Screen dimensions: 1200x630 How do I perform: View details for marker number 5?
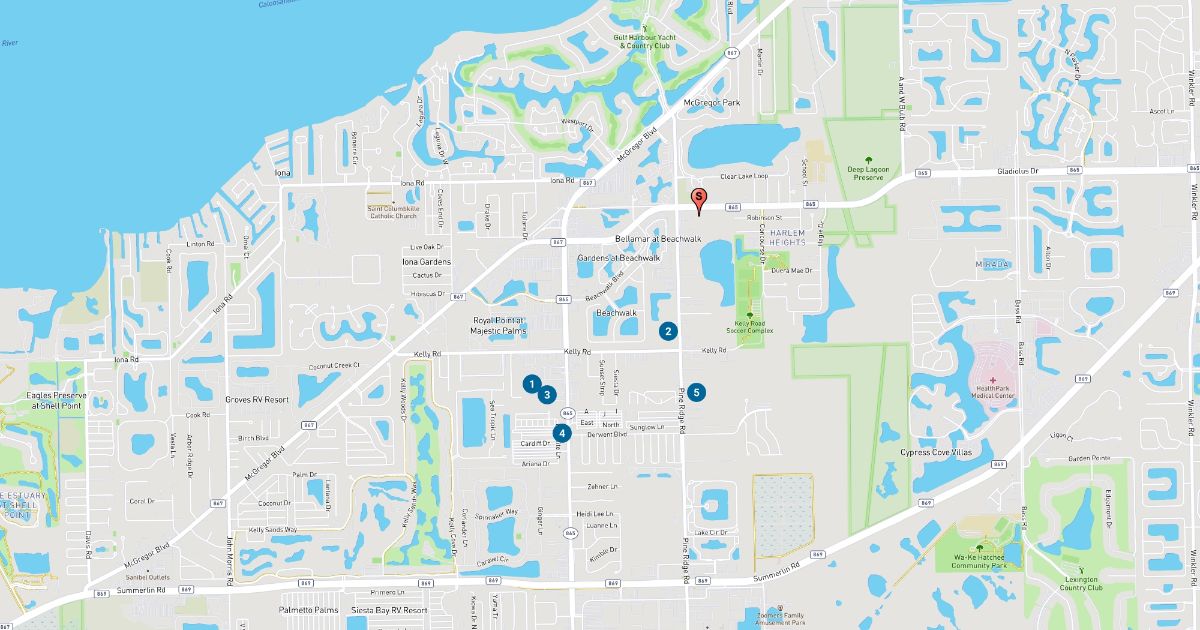point(696,392)
